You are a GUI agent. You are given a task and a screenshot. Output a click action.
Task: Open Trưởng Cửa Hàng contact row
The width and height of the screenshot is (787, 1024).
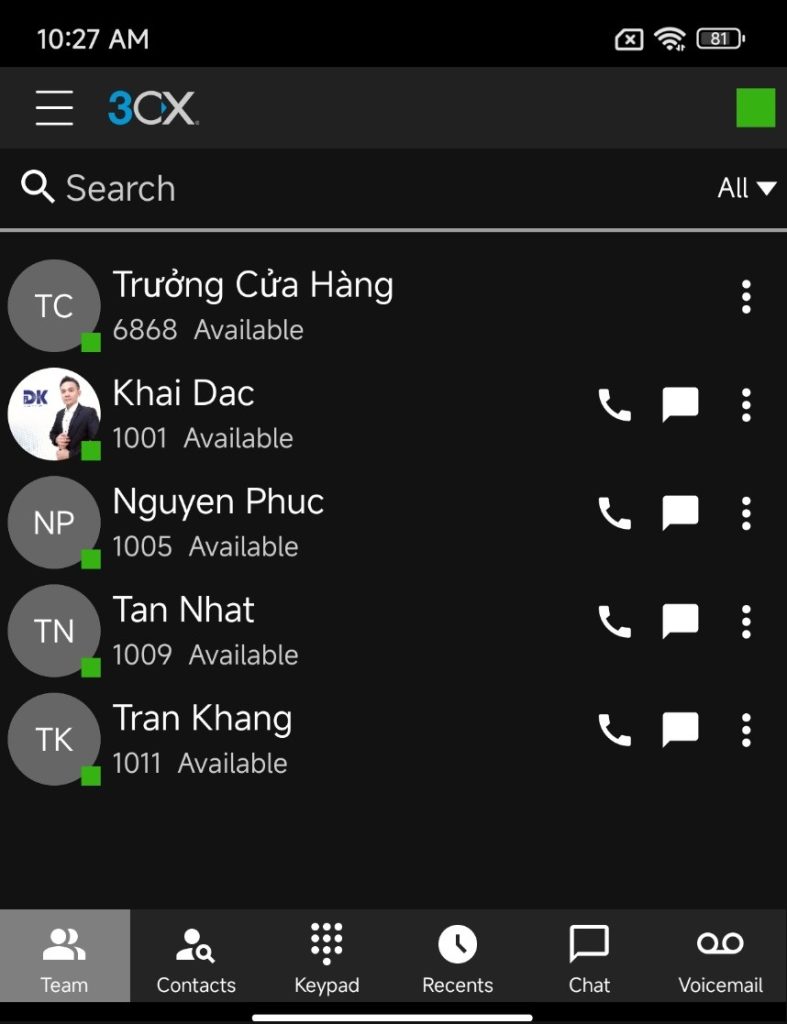pos(300,305)
